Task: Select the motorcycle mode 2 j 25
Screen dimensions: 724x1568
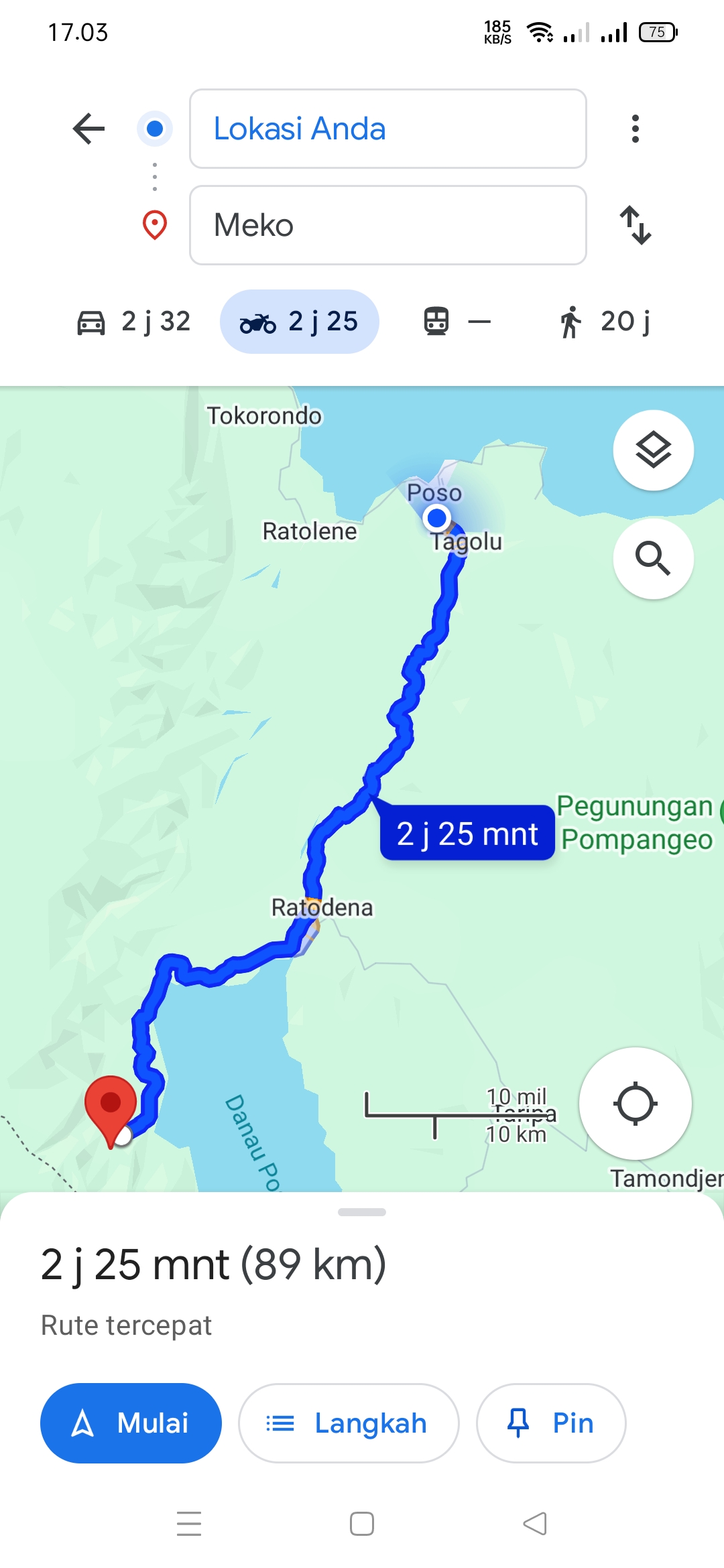Action: 300,322
